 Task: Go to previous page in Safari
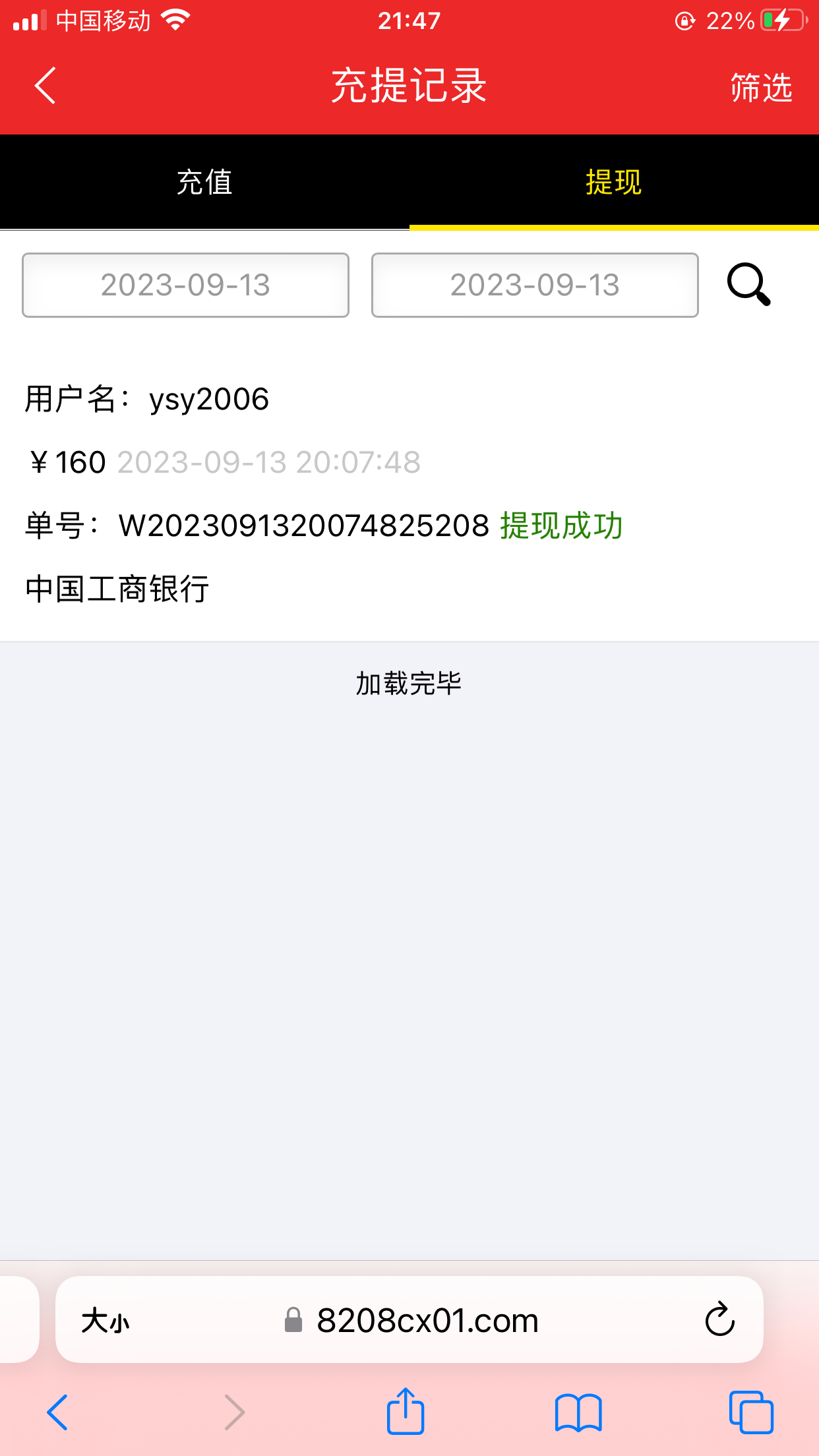pos(57,1412)
